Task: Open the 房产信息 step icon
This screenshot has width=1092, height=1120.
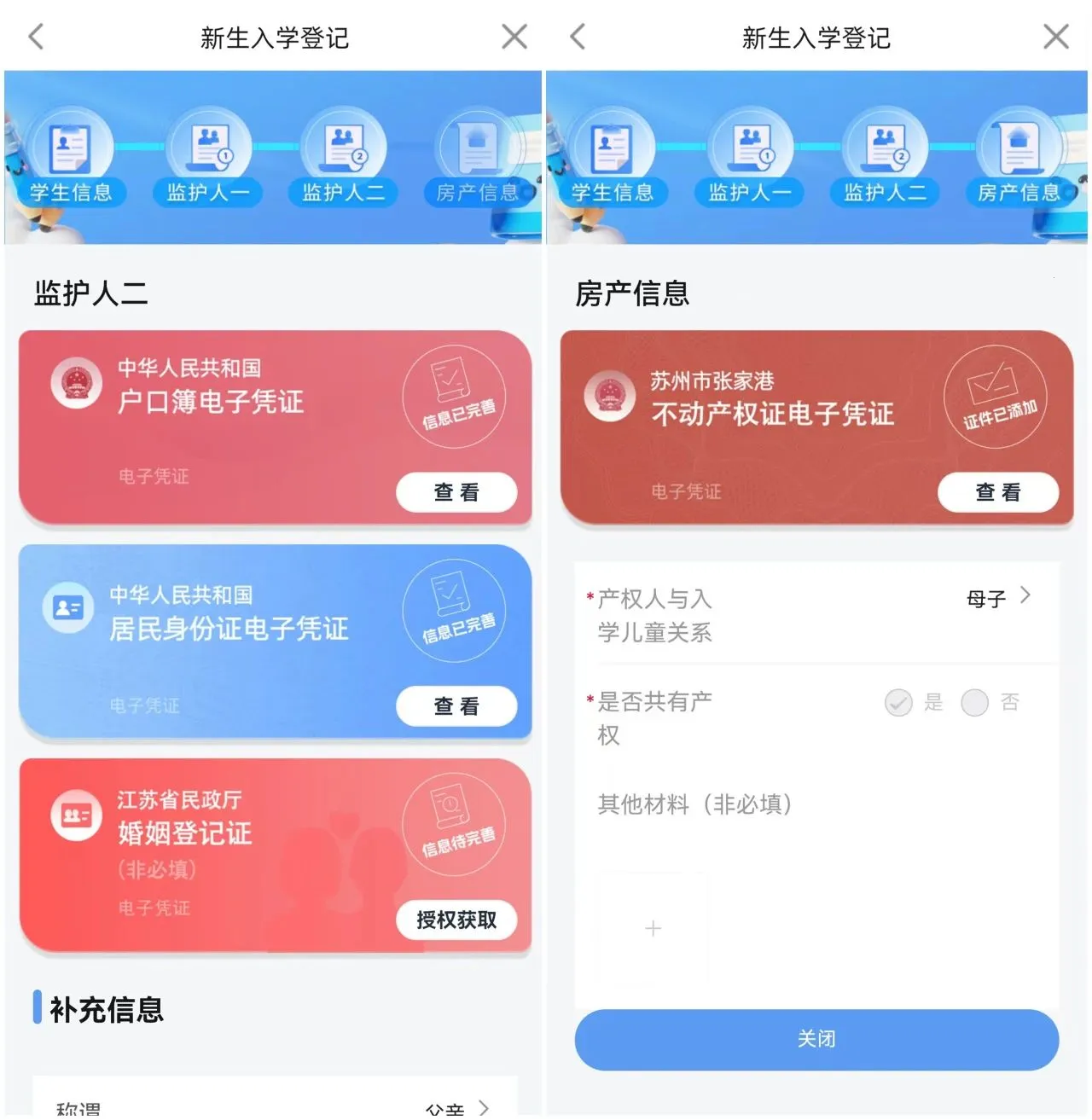Action: [1020, 143]
